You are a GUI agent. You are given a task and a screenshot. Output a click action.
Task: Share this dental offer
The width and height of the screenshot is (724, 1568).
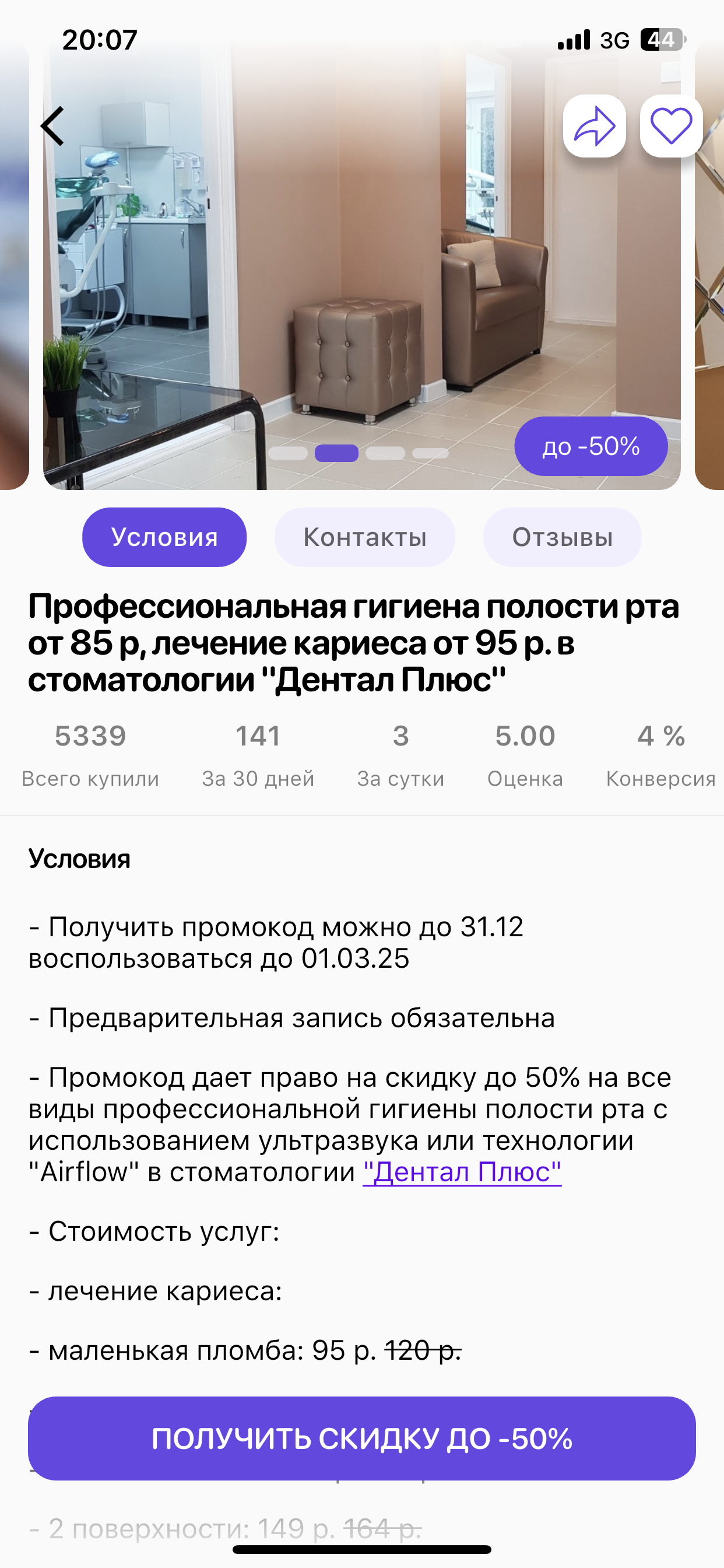tap(595, 127)
